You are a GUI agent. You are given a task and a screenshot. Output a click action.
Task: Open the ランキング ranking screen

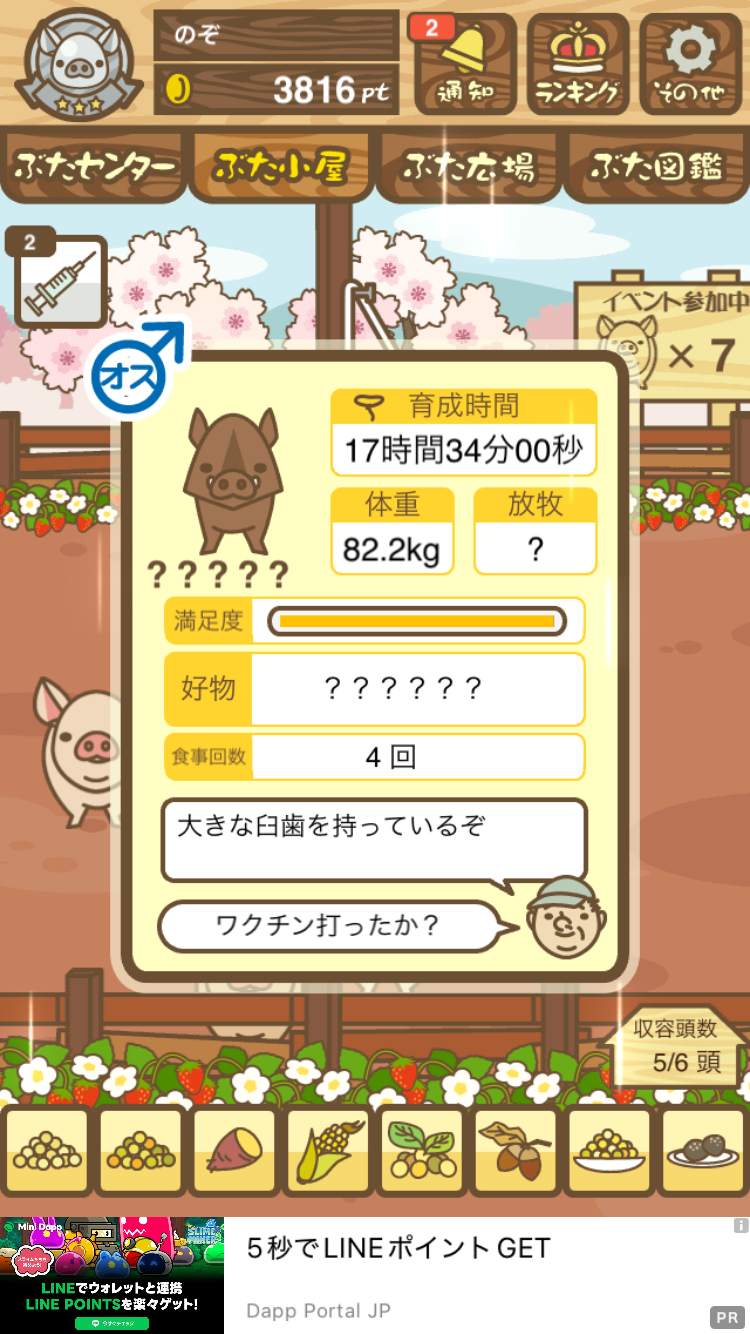(x=577, y=64)
